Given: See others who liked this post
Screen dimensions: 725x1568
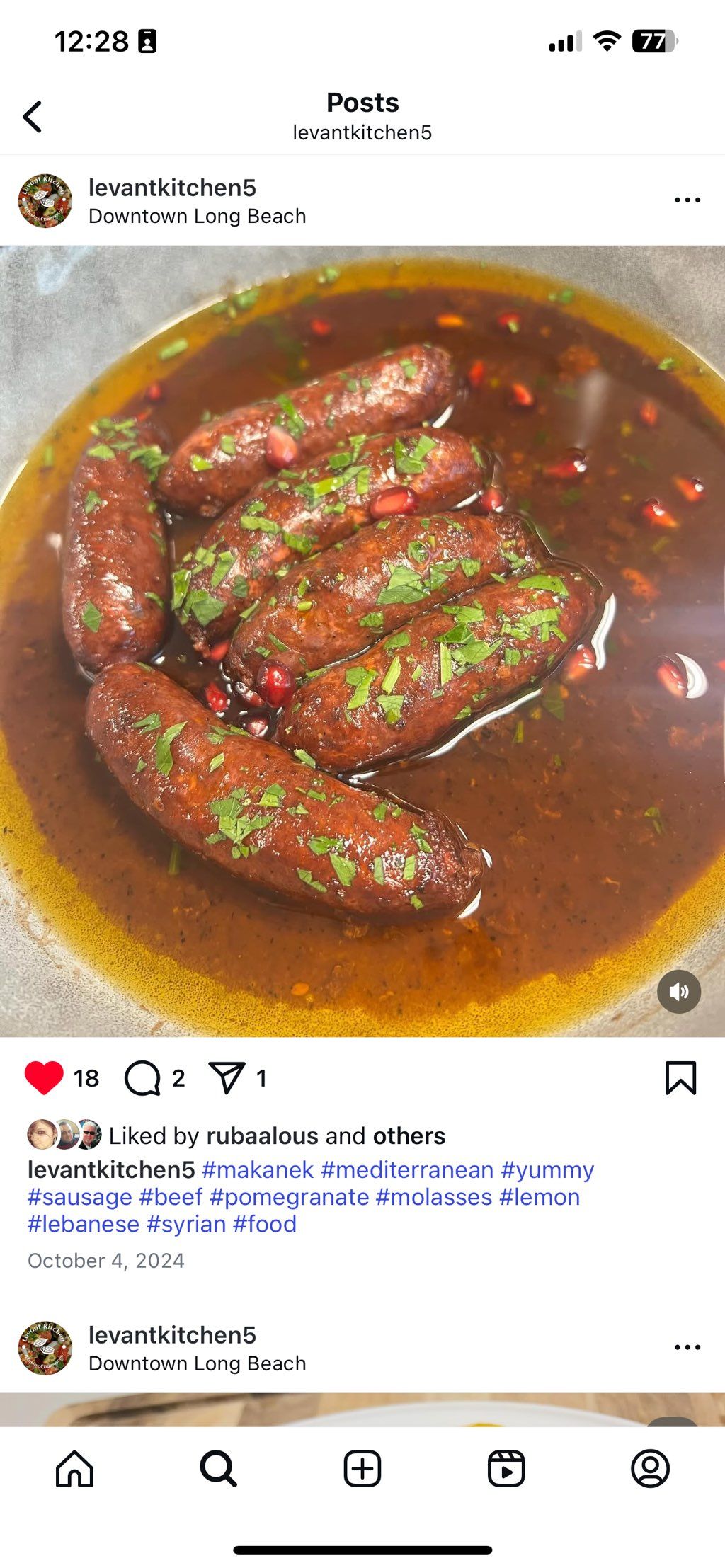Looking at the screenshot, I should point(409,1135).
